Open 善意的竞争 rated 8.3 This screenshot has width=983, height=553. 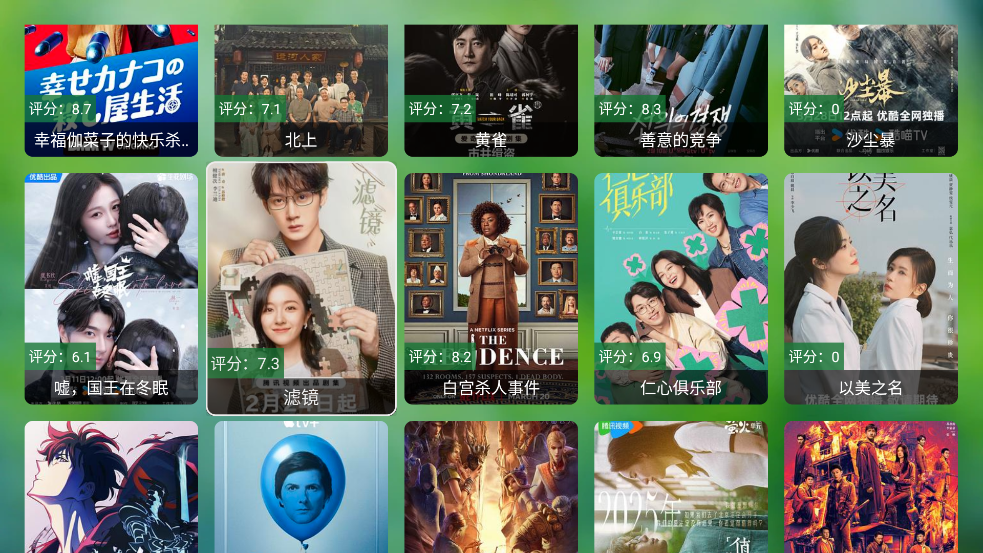point(681,90)
